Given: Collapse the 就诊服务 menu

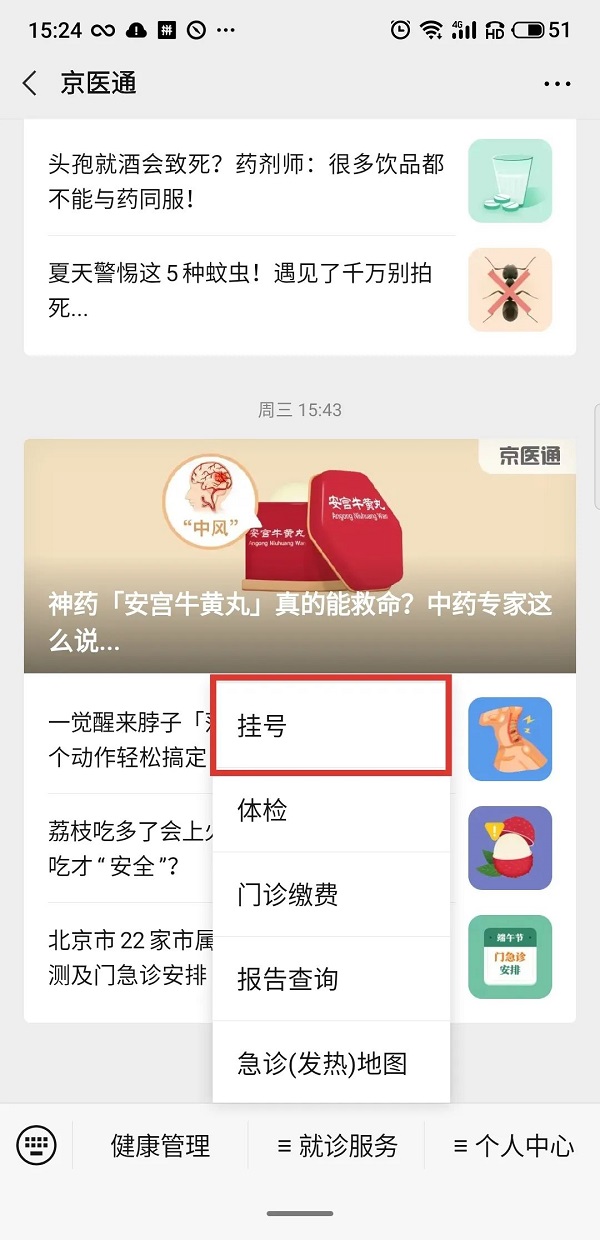Looking at the screenshot, I should point(337,1146).
